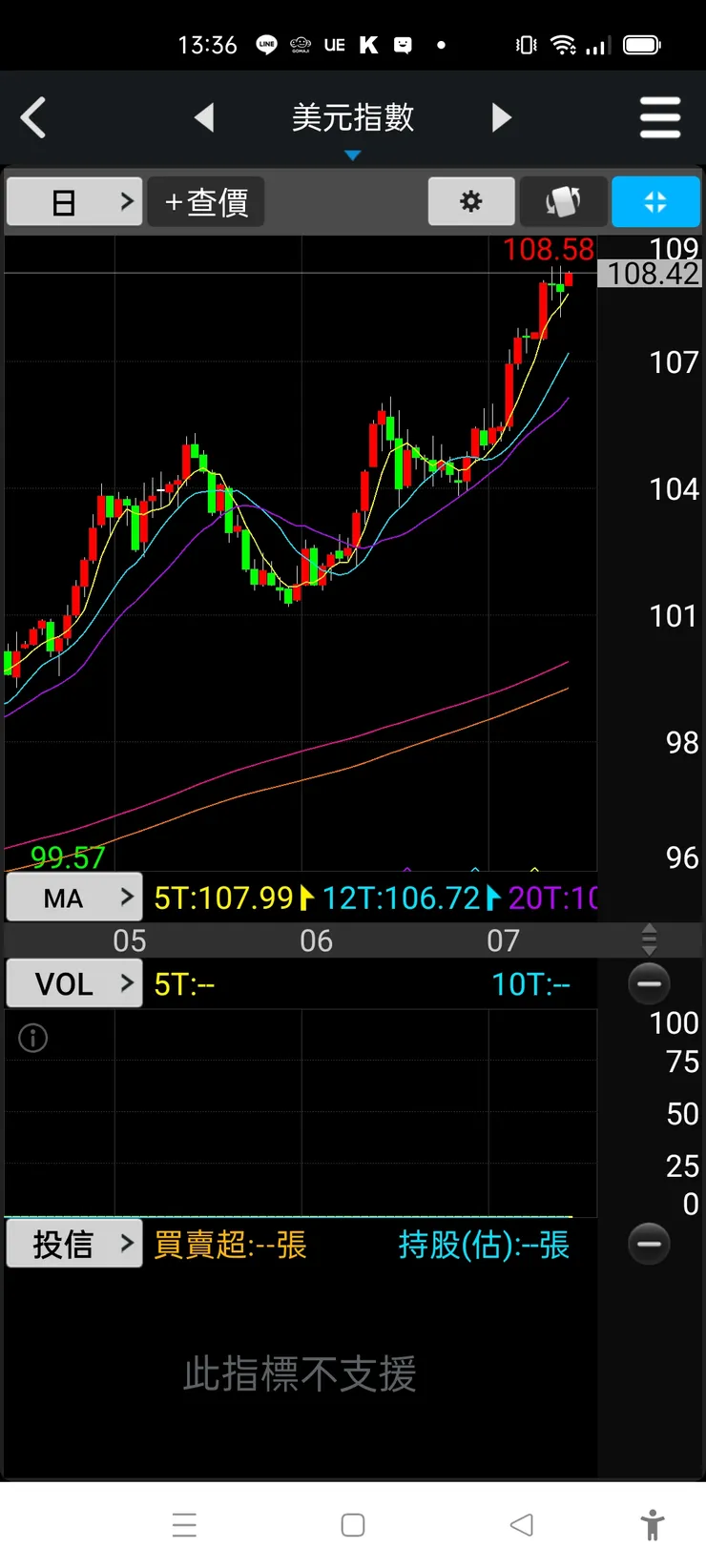Go to the system home screen

click(353, 1525)
